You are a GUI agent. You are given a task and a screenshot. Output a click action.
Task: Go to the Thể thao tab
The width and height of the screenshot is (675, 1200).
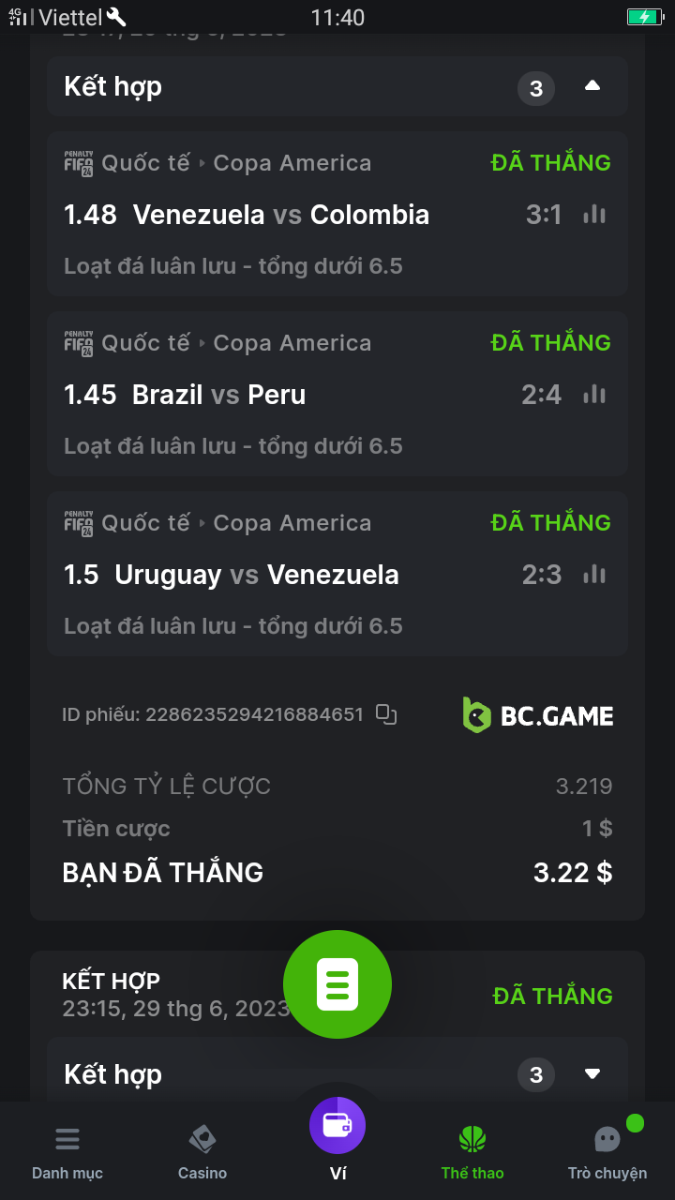point(472,1151)
